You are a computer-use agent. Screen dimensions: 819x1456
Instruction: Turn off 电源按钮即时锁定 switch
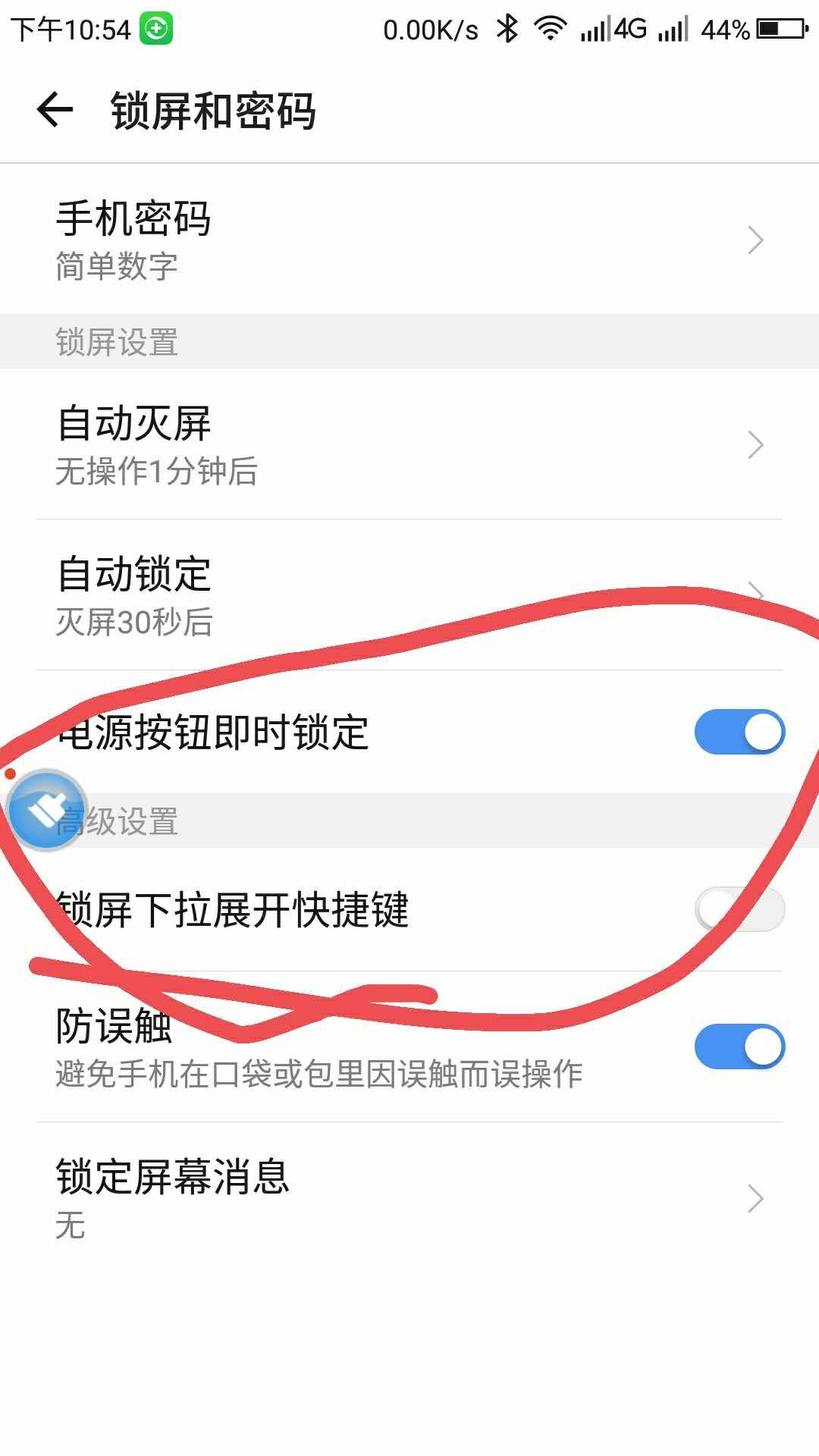[739, 733]
